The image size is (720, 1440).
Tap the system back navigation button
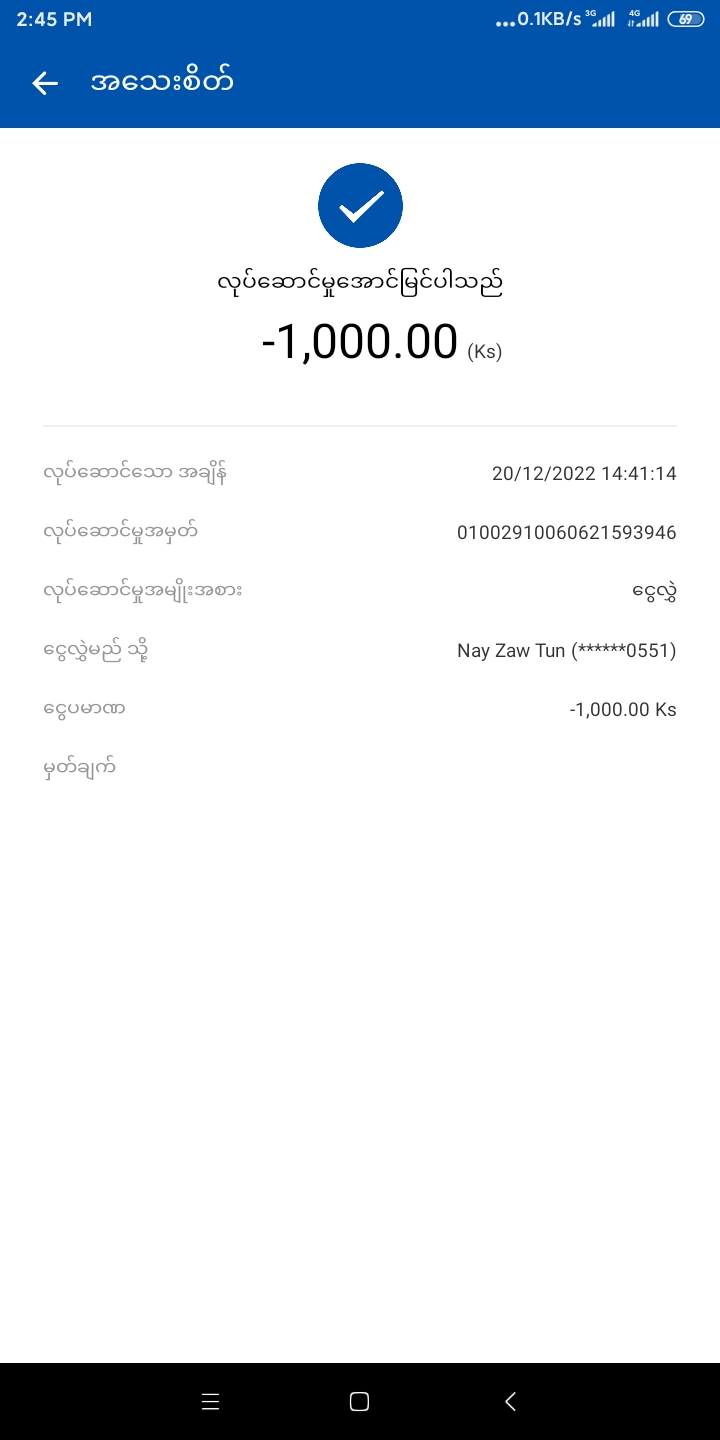510,1401
